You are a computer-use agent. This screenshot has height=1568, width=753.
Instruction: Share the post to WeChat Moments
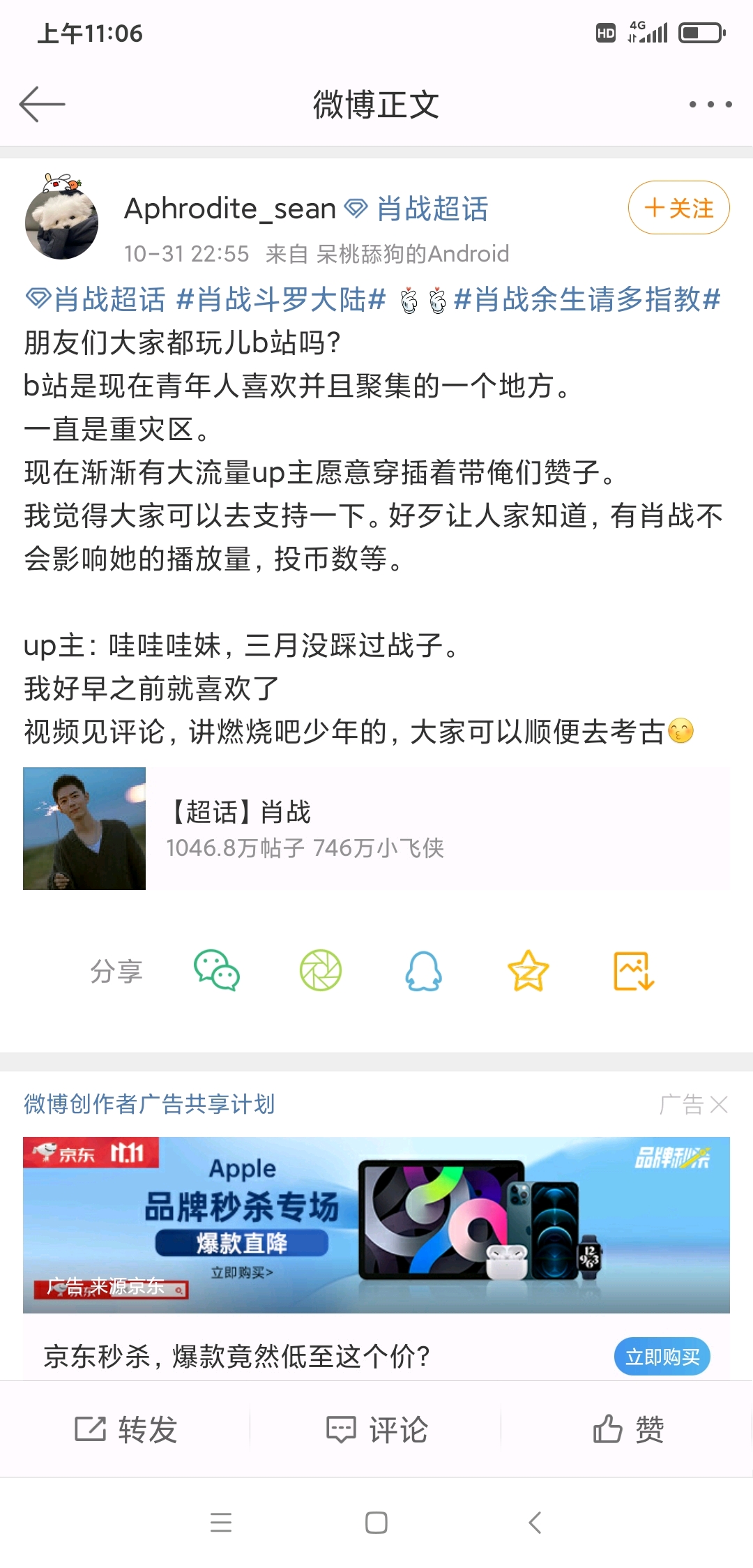point(321,970)
